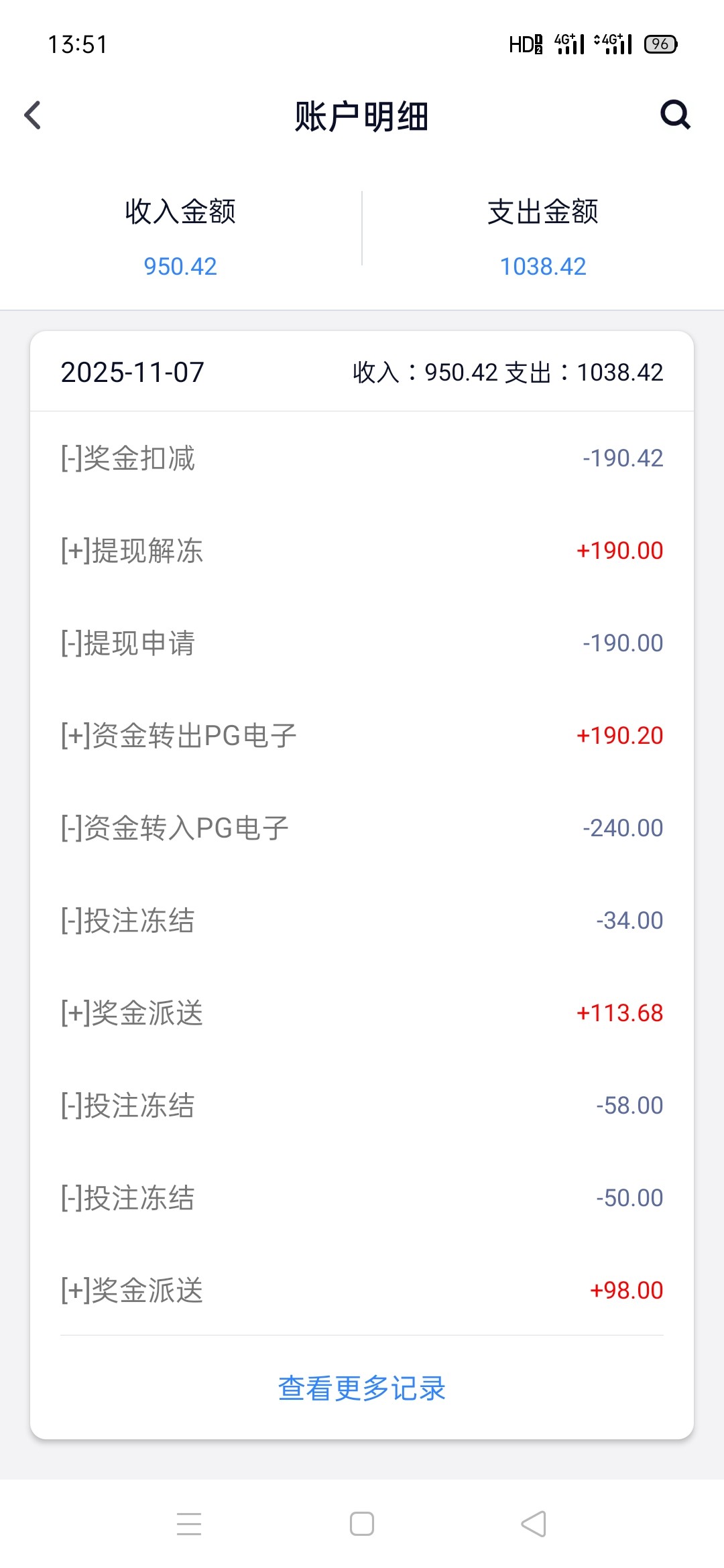The height and width of the screenshot is (1568, 724).
Task: Select the 奖金派送 +113.68 record
Action: [362, 1013]
